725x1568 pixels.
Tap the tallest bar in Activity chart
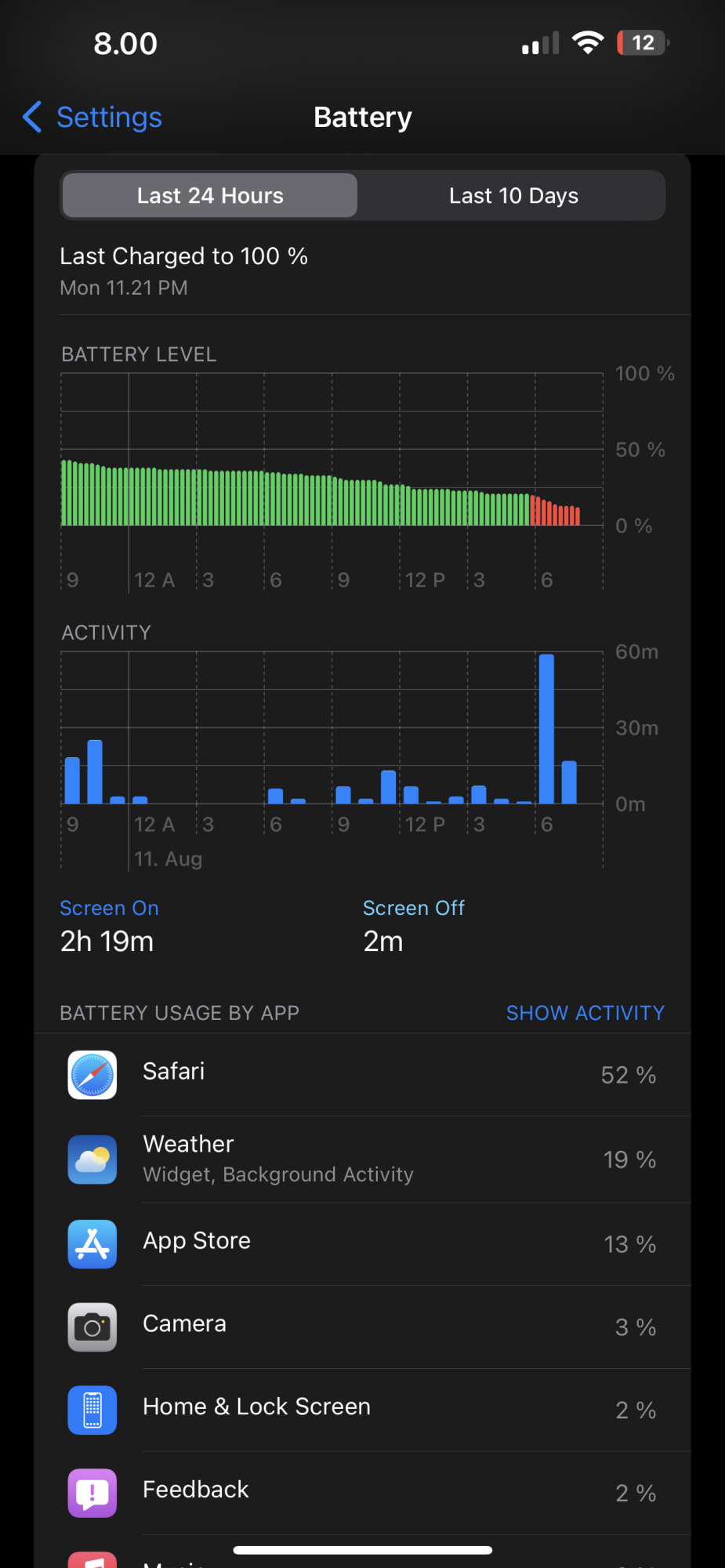[546, 728]
